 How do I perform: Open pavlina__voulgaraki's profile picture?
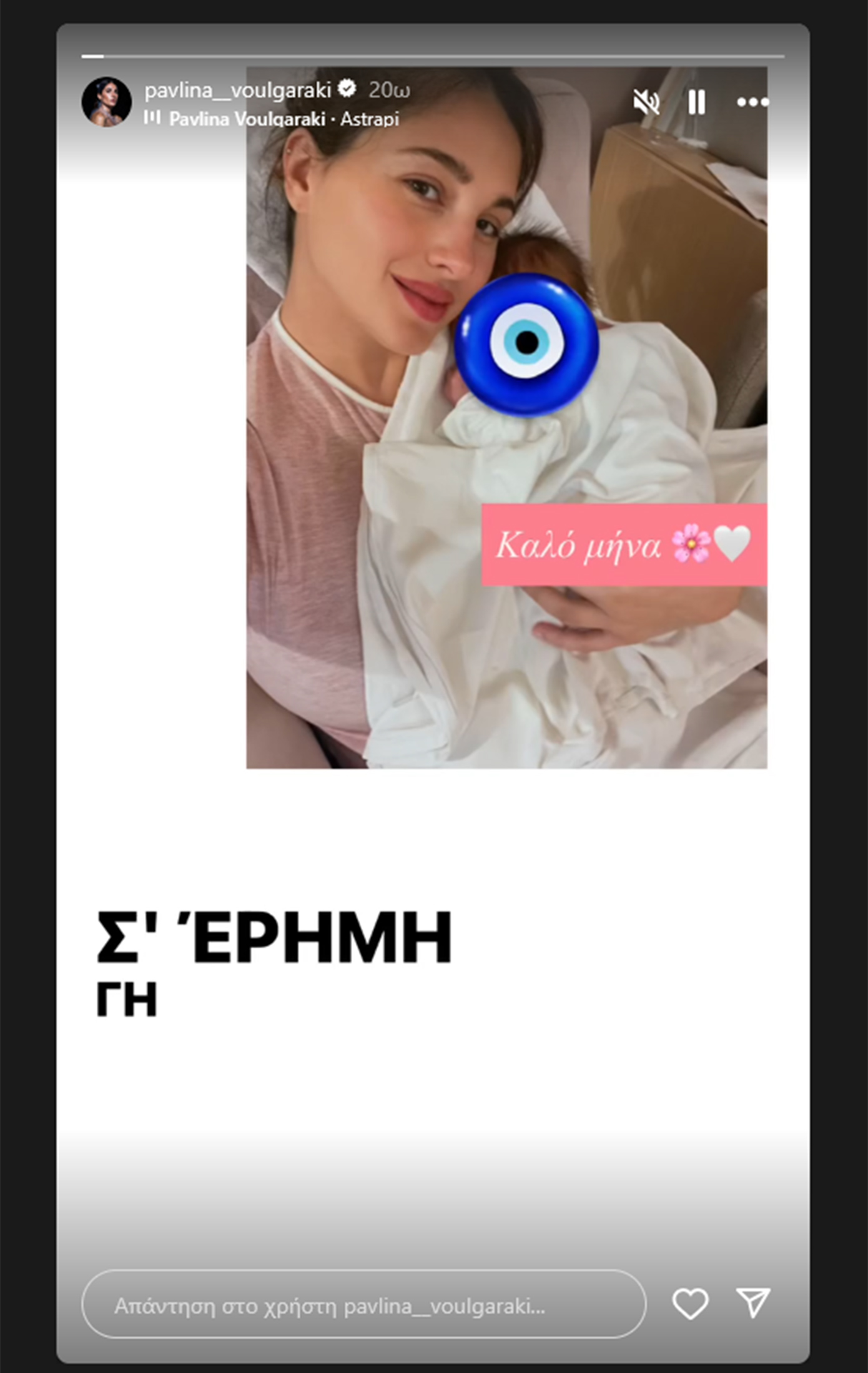point(107,102)
